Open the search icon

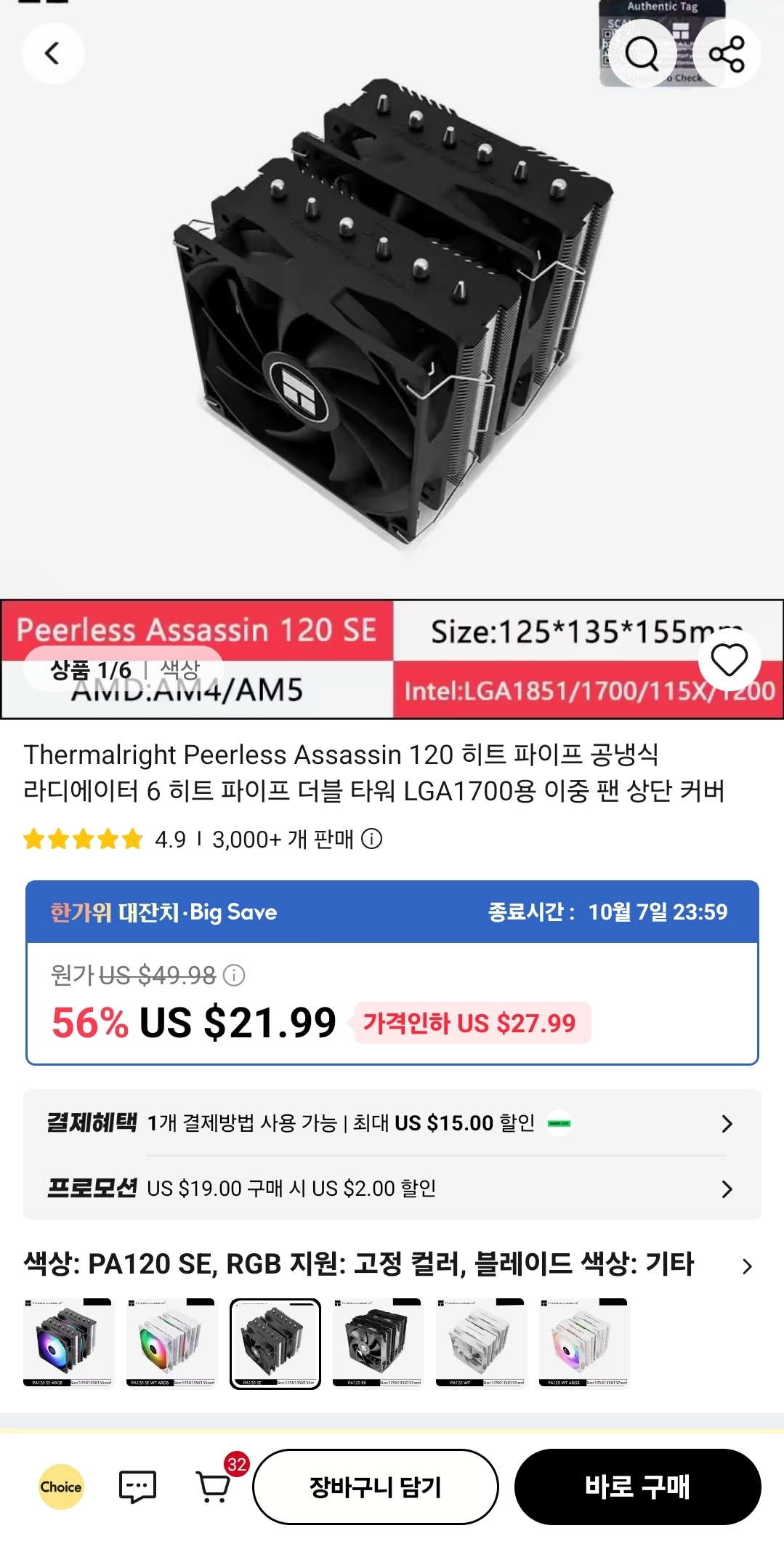(x=642, y=53)
